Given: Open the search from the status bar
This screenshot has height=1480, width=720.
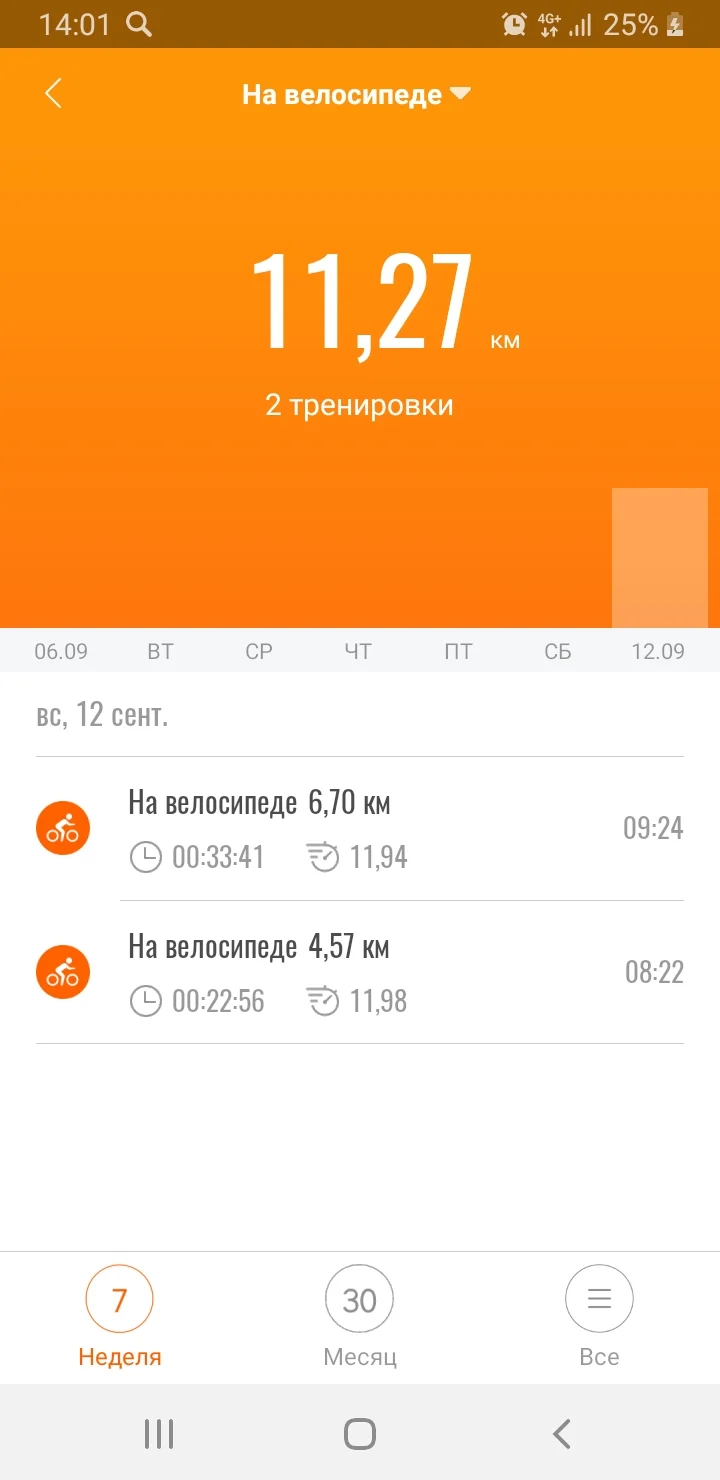Looking at the screenshot, I should click(140, 24).
